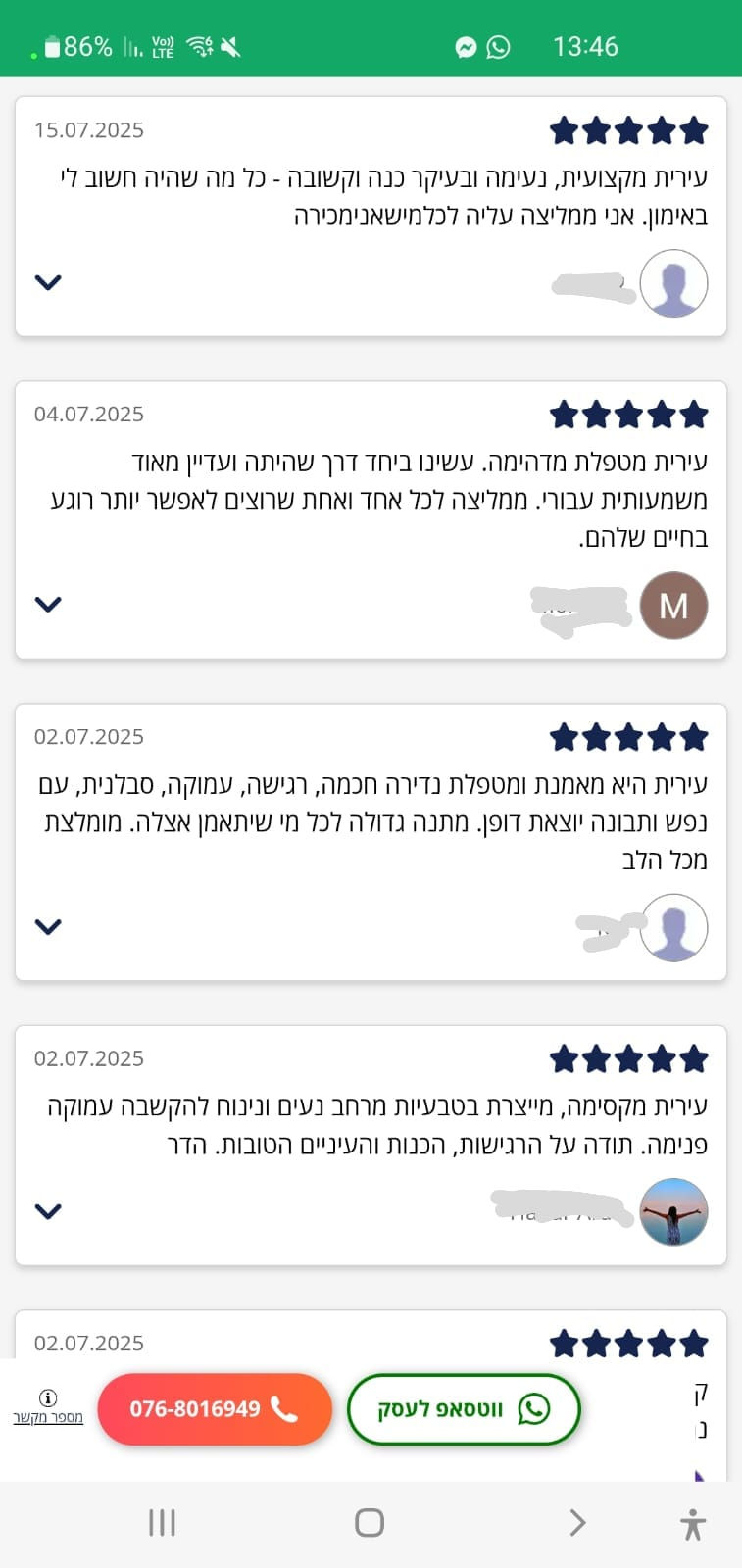Tap the recent apps button in the navigation bar
The image size is (742, 1568).
tap(161, 1522)
